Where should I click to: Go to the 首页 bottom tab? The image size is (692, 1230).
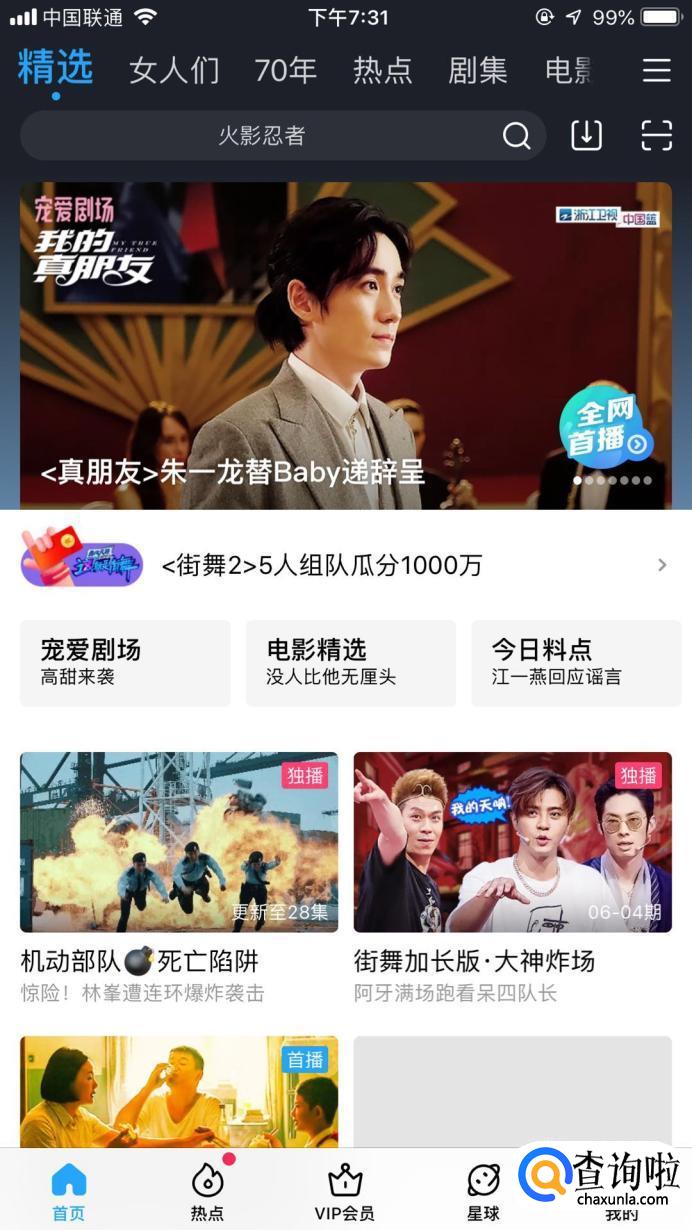coord(69,1193)
